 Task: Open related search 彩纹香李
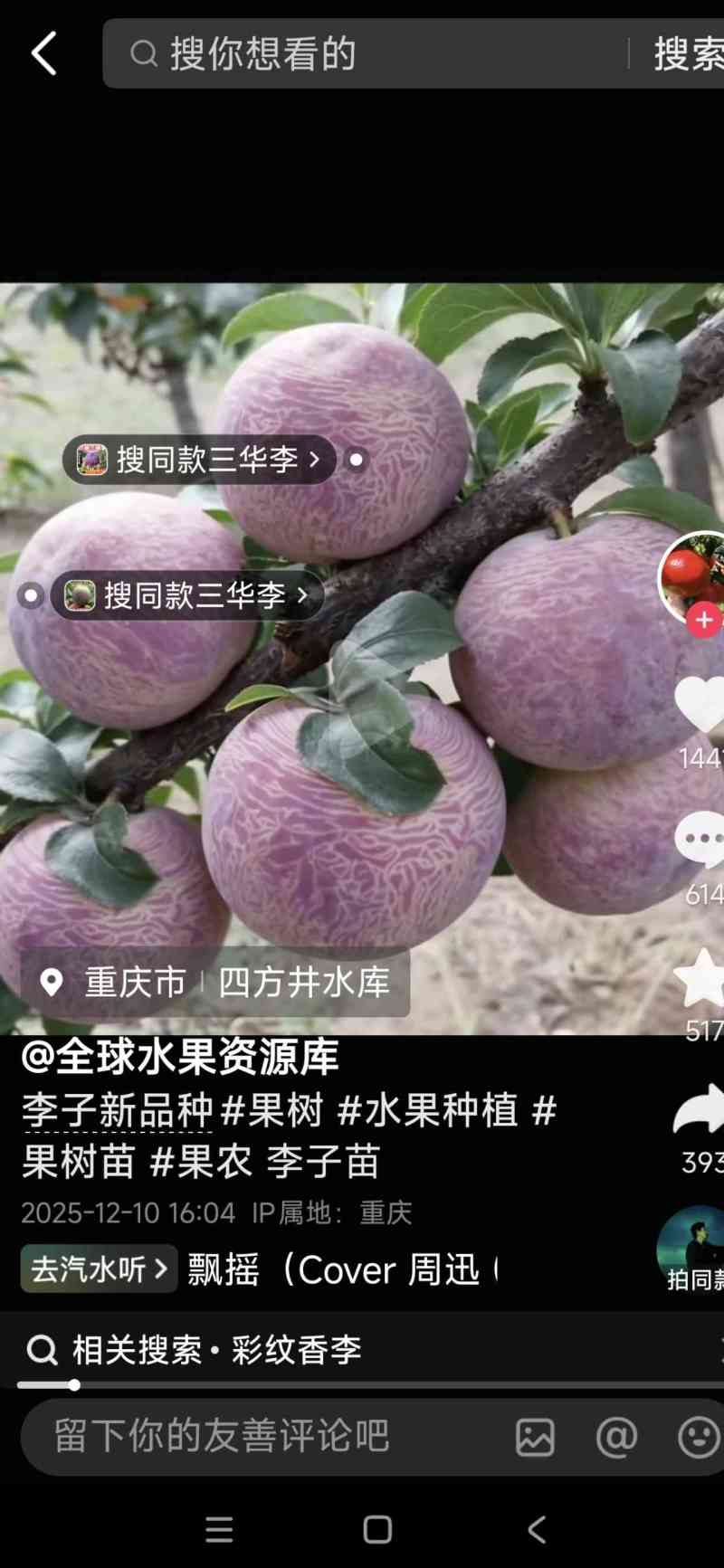[x=217, y=1350]
